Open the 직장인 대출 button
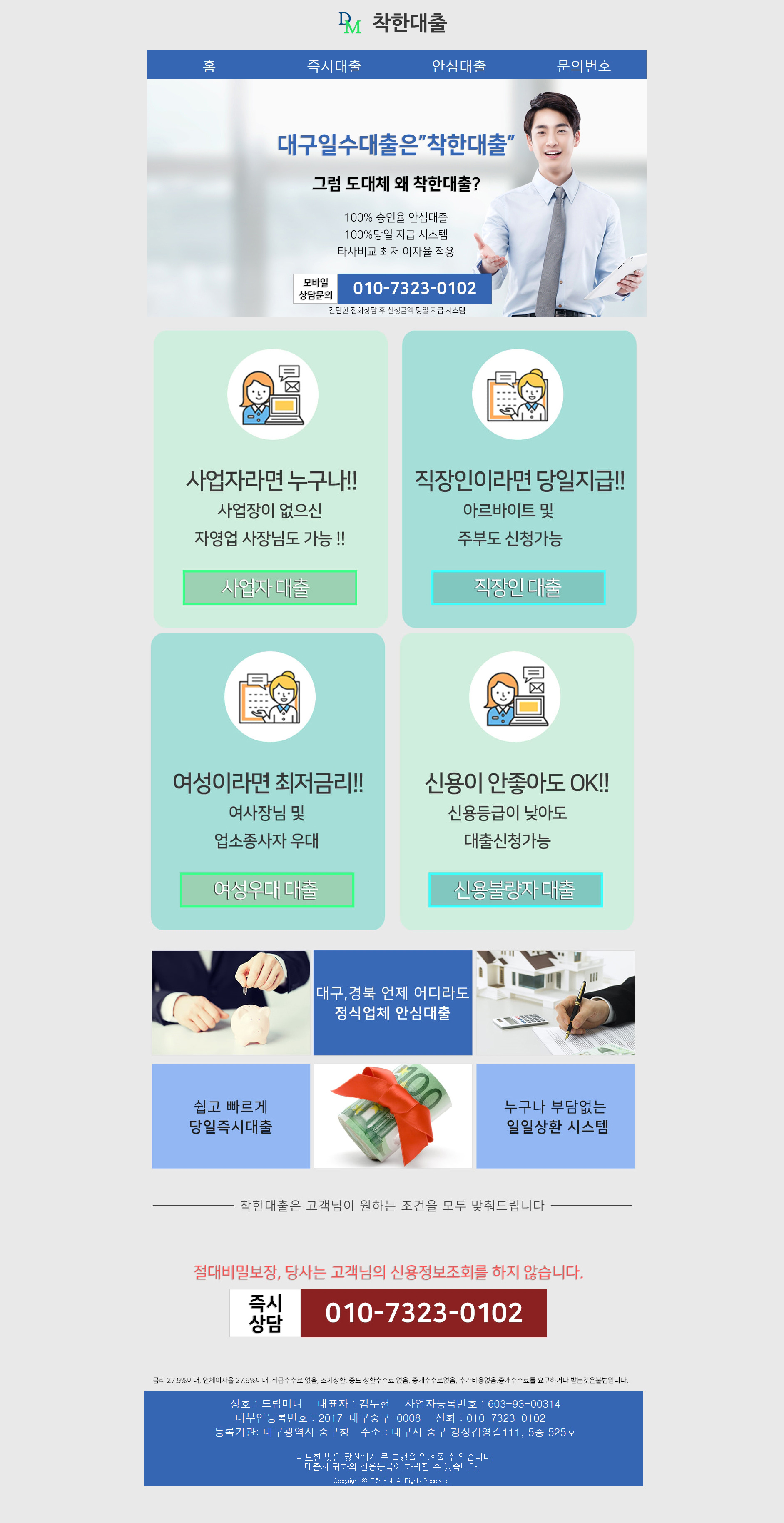Viewport: 784px width, 1523px height. [518, 587]
